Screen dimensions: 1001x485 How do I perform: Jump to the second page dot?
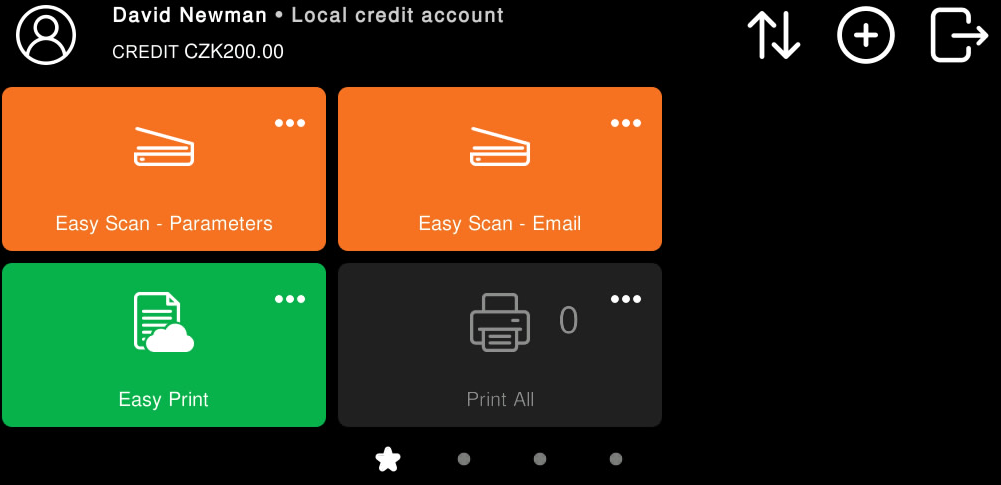click(464, 459)
